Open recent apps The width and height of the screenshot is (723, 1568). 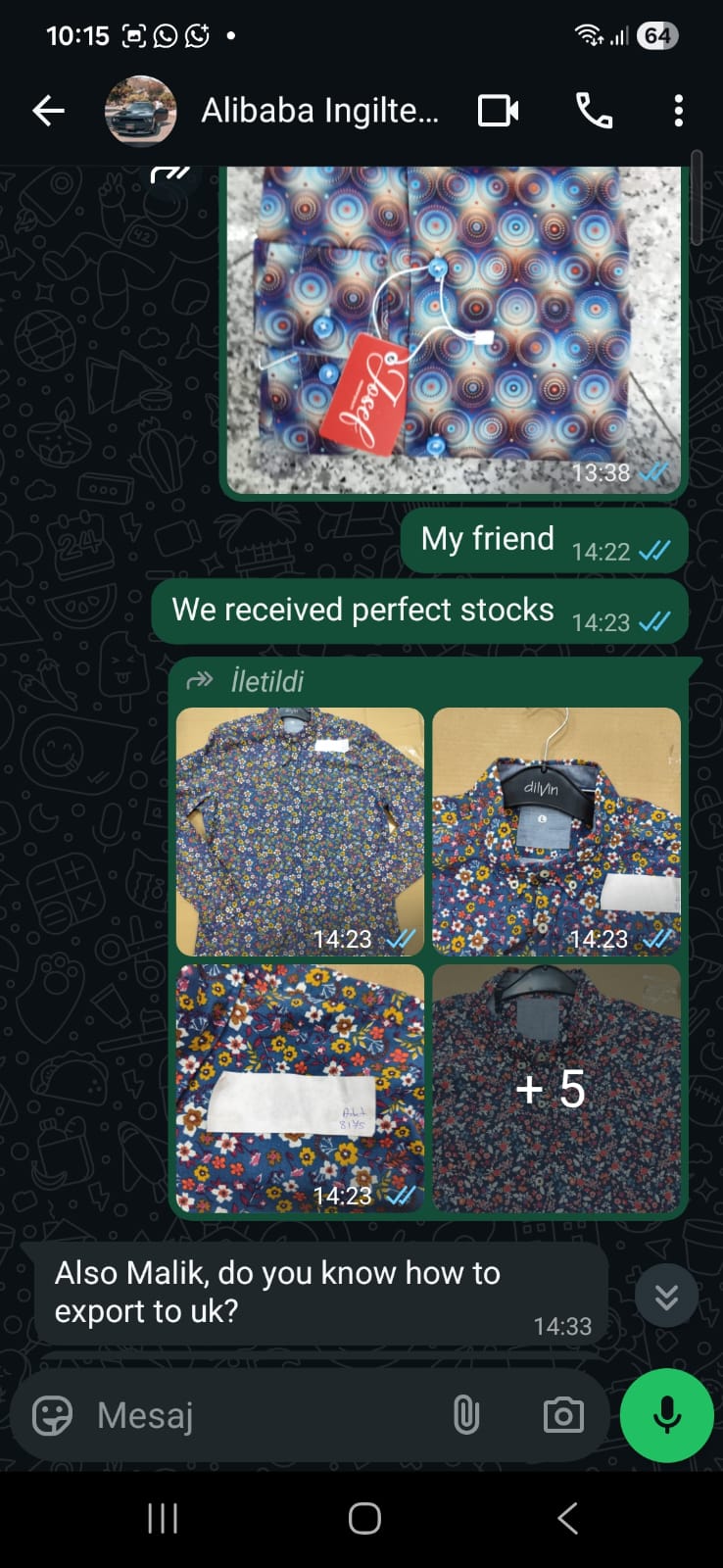tap(162, 1519)
